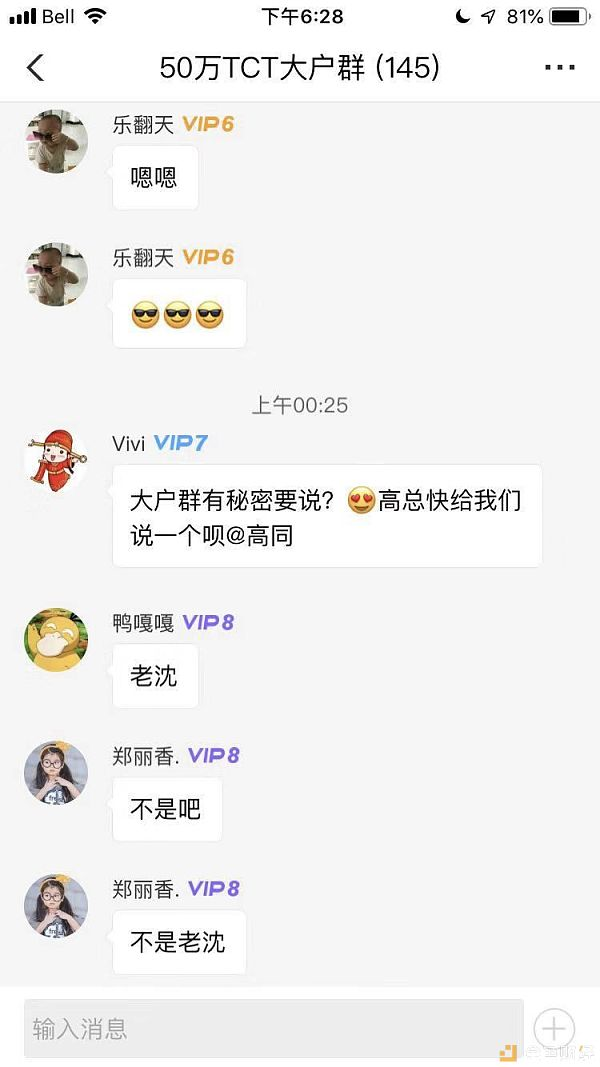This screenshot has height=1067, width=600.
Task: Open 郑丽香's avatar beside 不是吧 message
Action: click(56, 772)
